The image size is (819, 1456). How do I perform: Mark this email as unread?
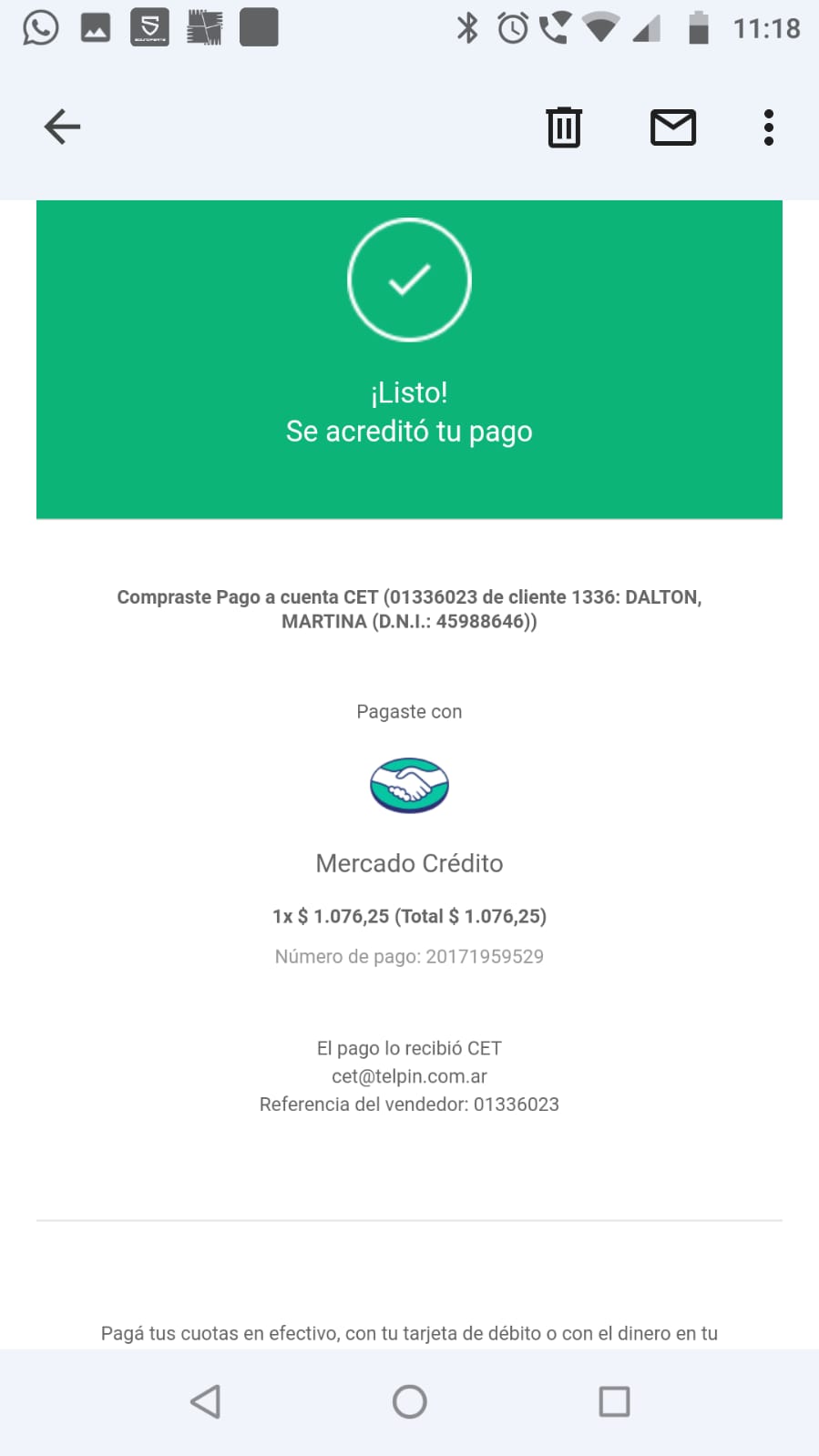[x=673, y=127]
